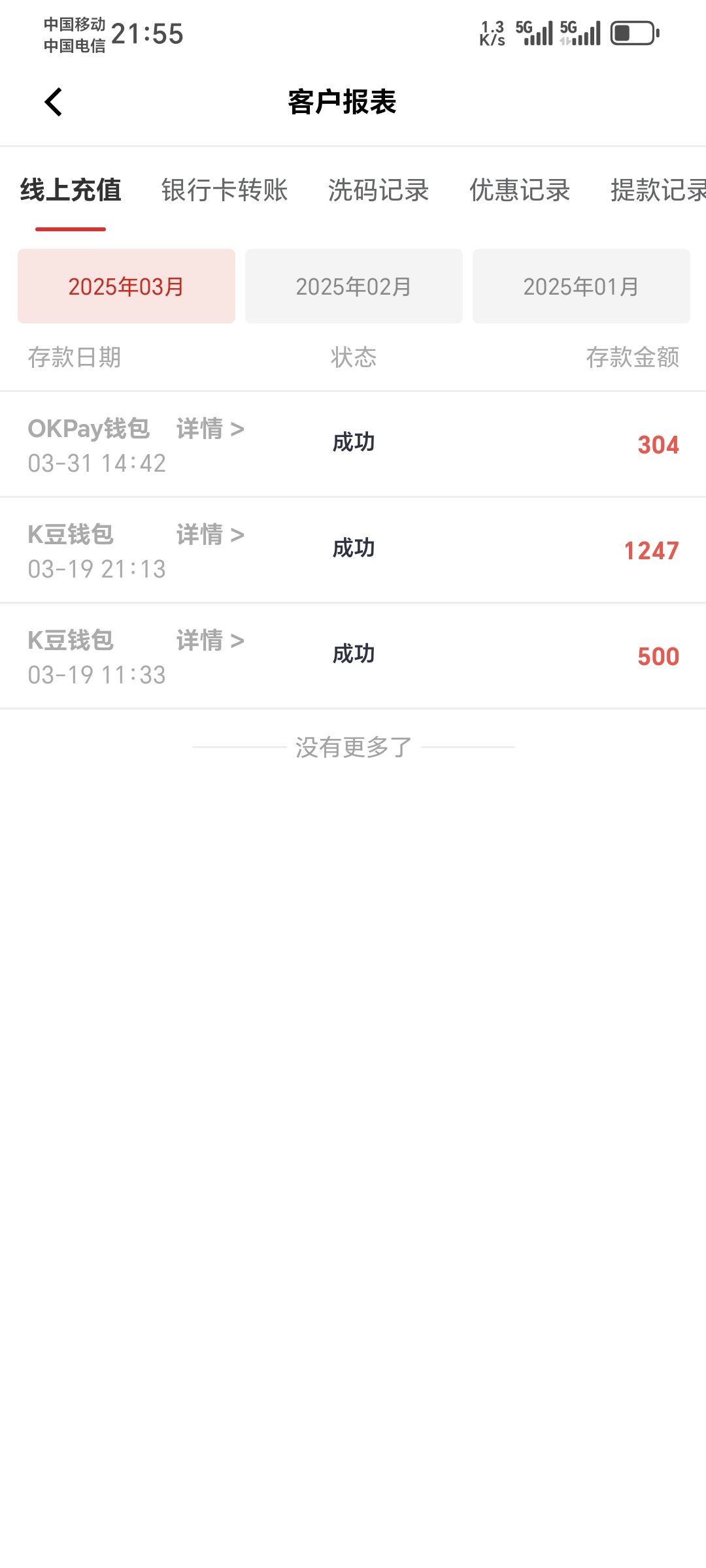Screen dimensions: 706x1568
Task: Show records for 2025年01月
Action: (x=581, y=286)
